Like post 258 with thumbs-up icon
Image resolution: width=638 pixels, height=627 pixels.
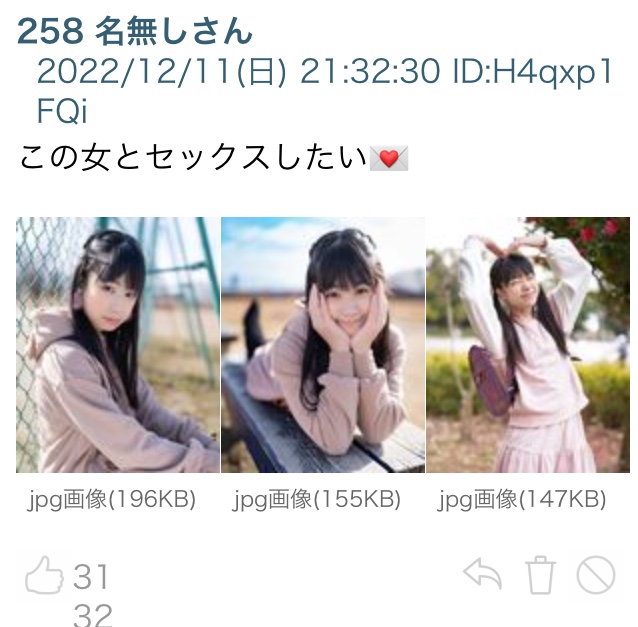45,577
